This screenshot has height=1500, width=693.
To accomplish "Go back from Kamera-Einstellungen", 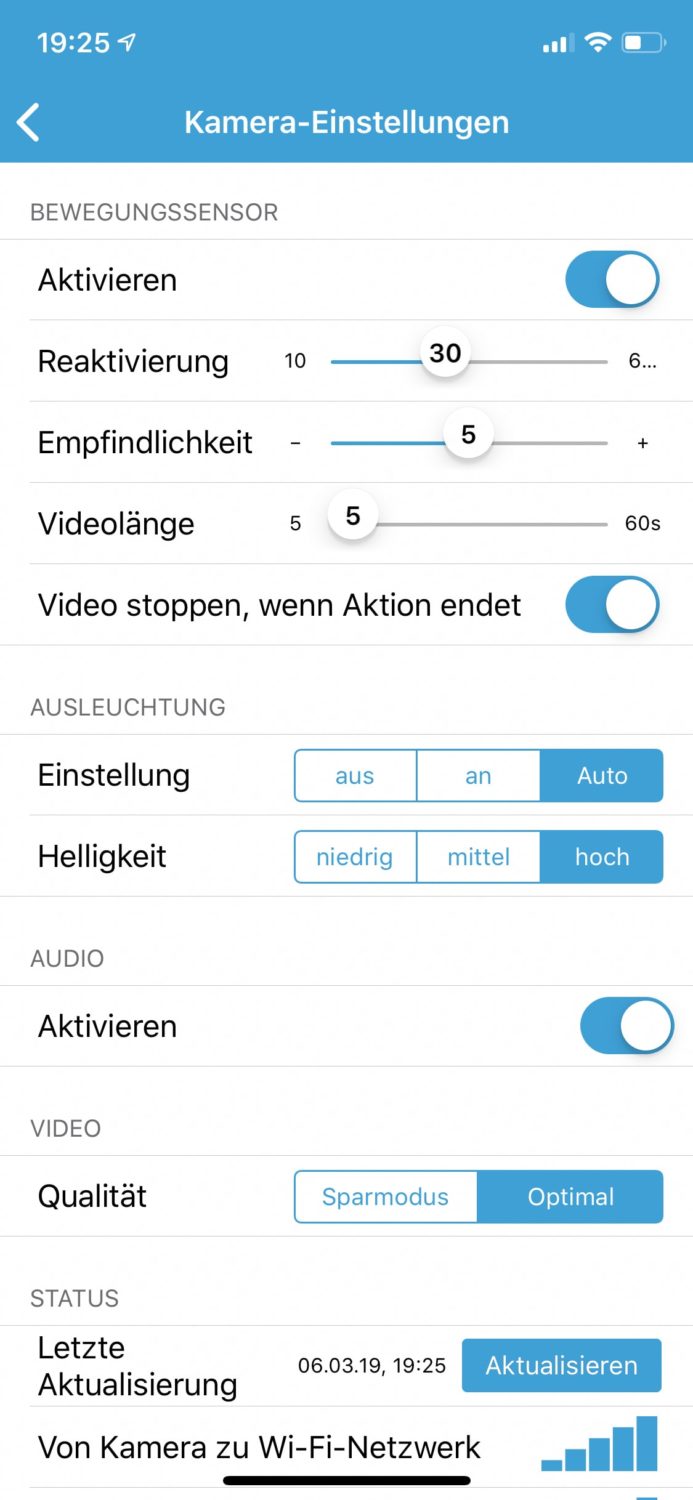I will click(28, 122).
